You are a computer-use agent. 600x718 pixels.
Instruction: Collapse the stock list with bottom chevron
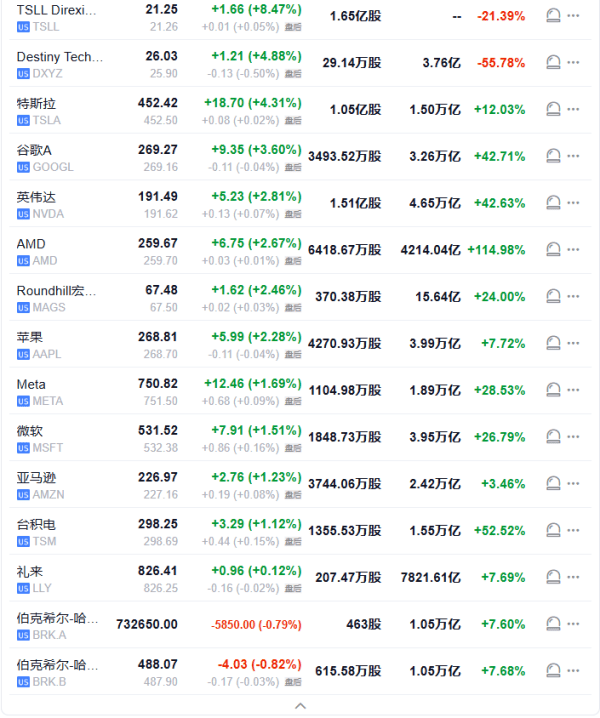300,706
